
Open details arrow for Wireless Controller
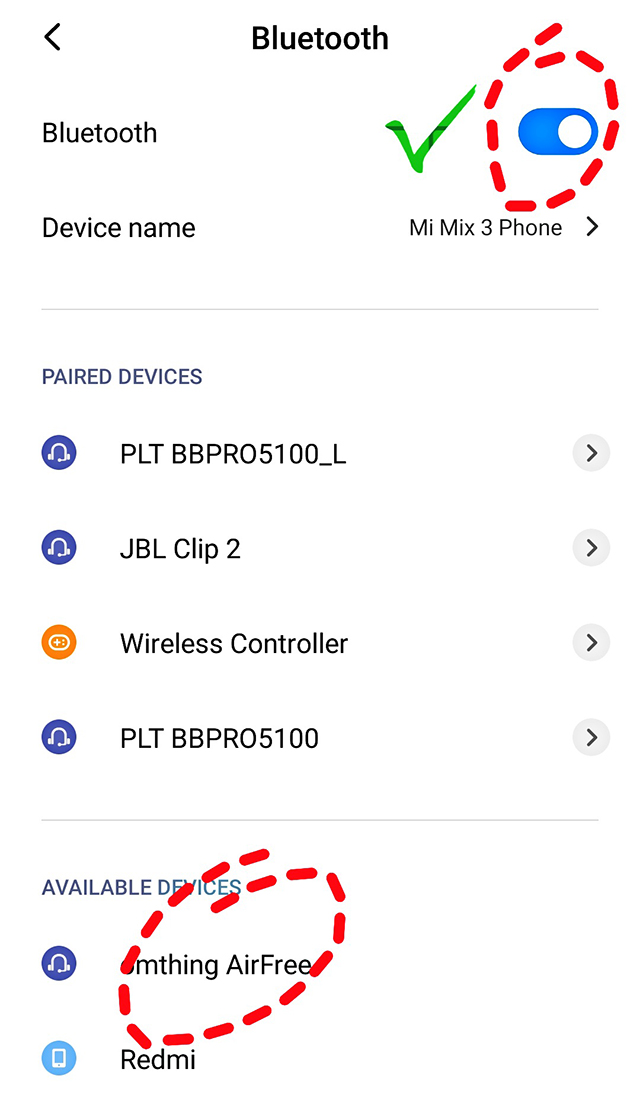[x=592, y=642]
